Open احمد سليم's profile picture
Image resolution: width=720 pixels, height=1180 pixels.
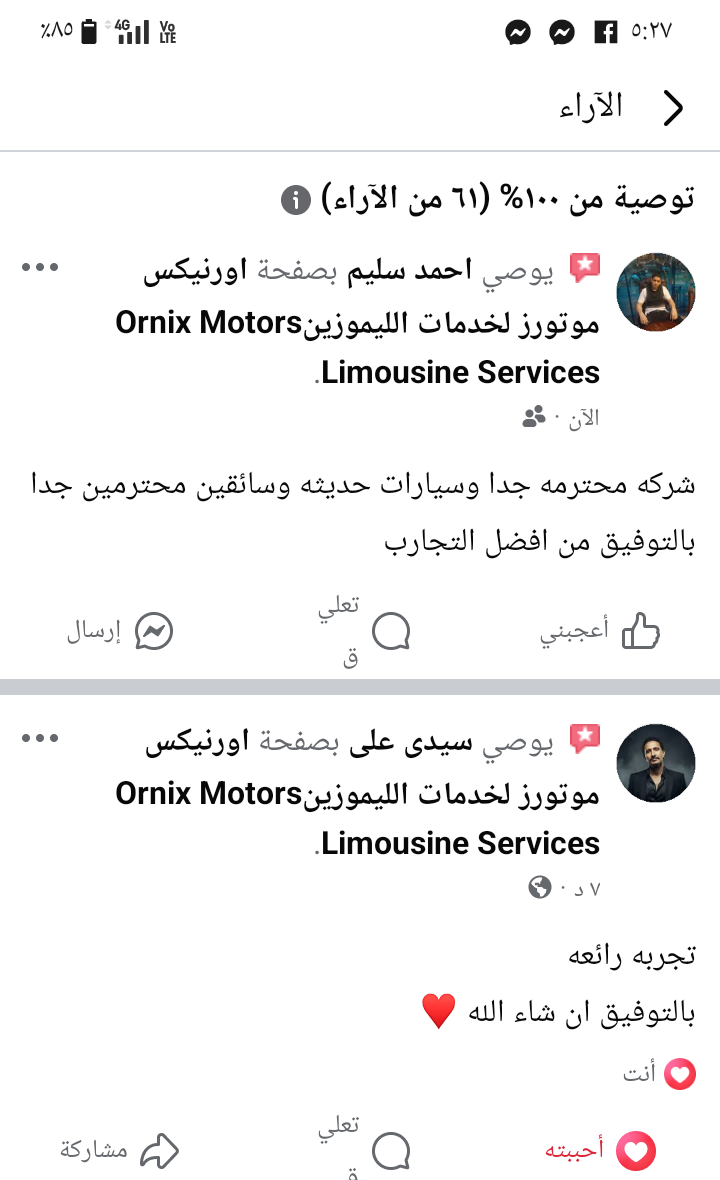656,292
